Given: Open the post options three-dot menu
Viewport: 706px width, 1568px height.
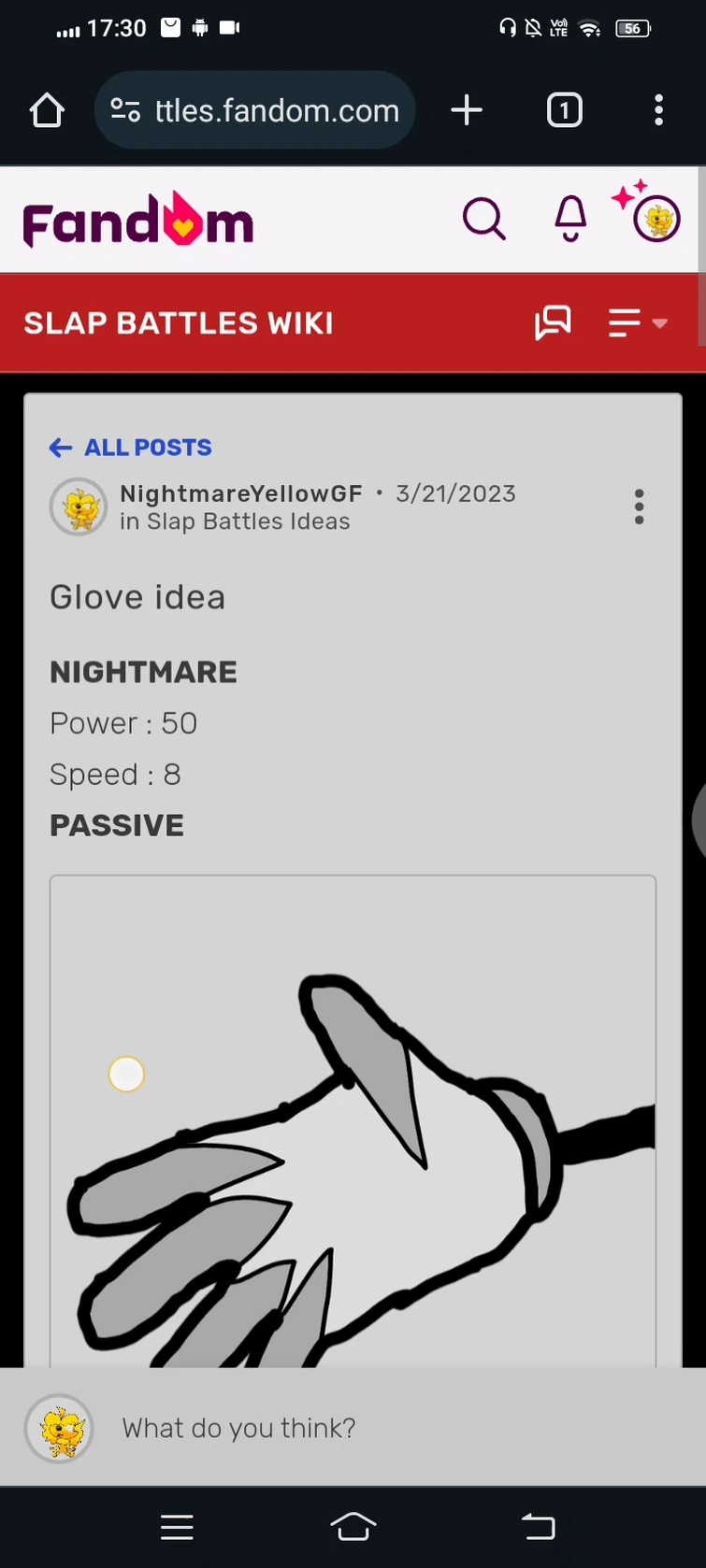Looking at the screenshot, I should (x=639, y=506).
